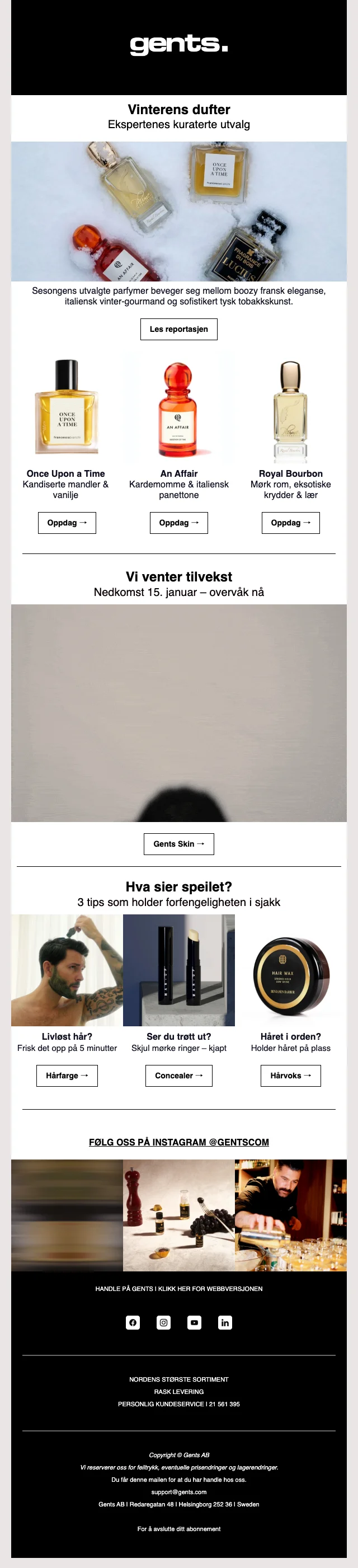The width and height of the screenshot is (358, 1568).
Task: Open the Hårvoks button
Action: tap(290, 1076)
